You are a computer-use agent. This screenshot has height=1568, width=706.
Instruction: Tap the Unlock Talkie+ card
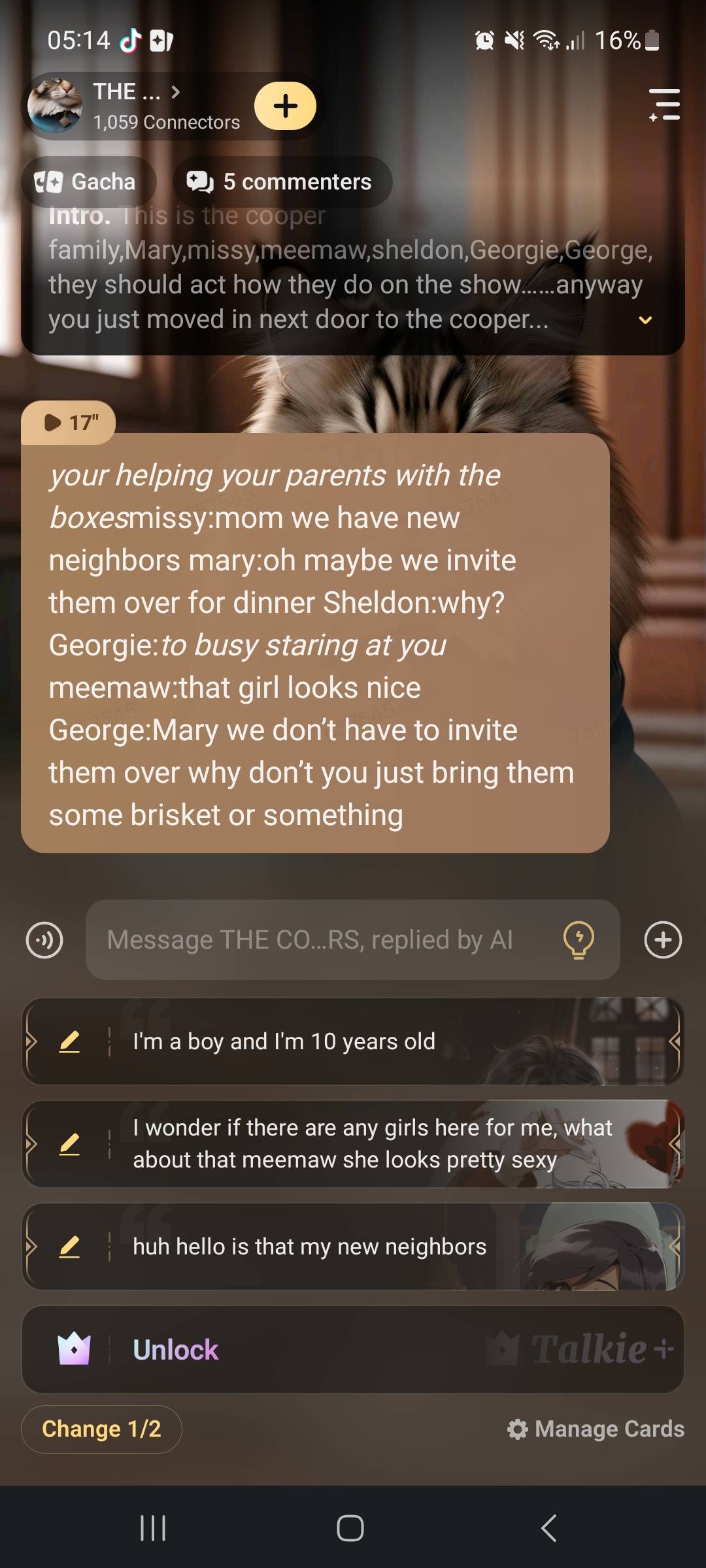(x=353, y=1350)
